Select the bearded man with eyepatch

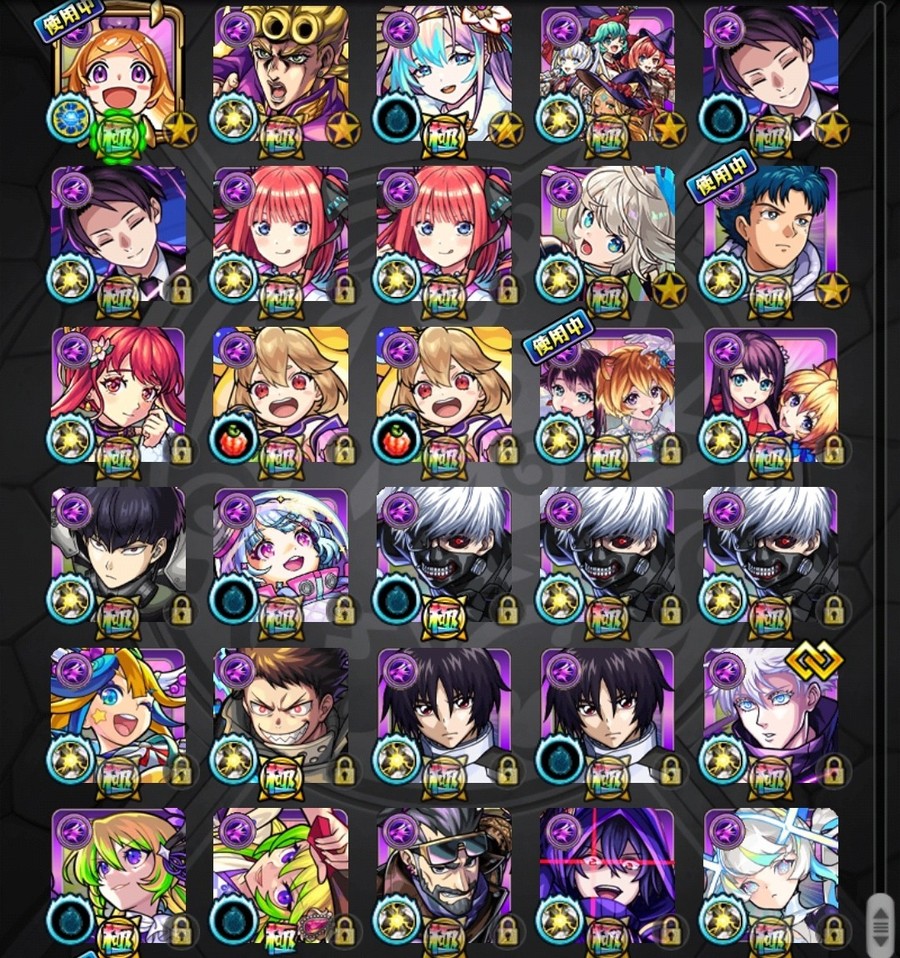coord(444,876)
